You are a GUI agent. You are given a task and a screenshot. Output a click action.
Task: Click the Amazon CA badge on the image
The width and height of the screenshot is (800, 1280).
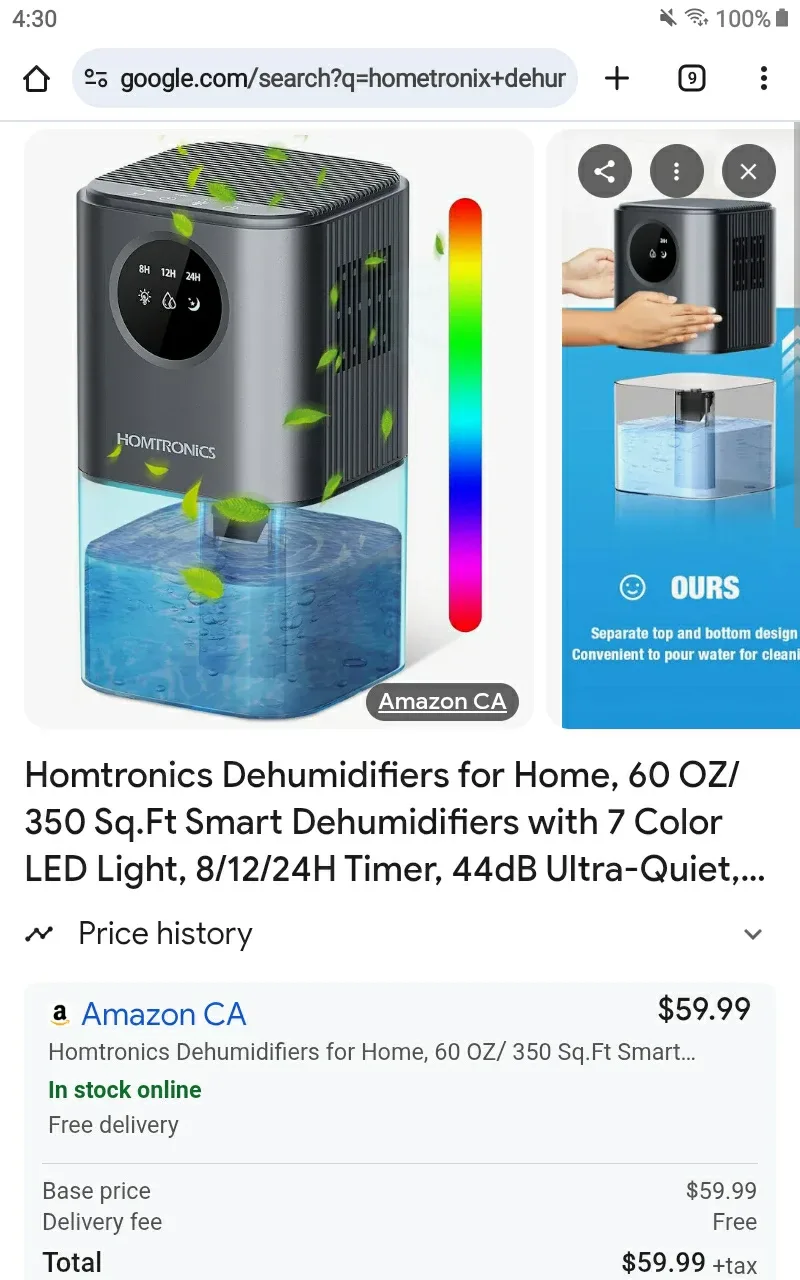click(441, 701)
